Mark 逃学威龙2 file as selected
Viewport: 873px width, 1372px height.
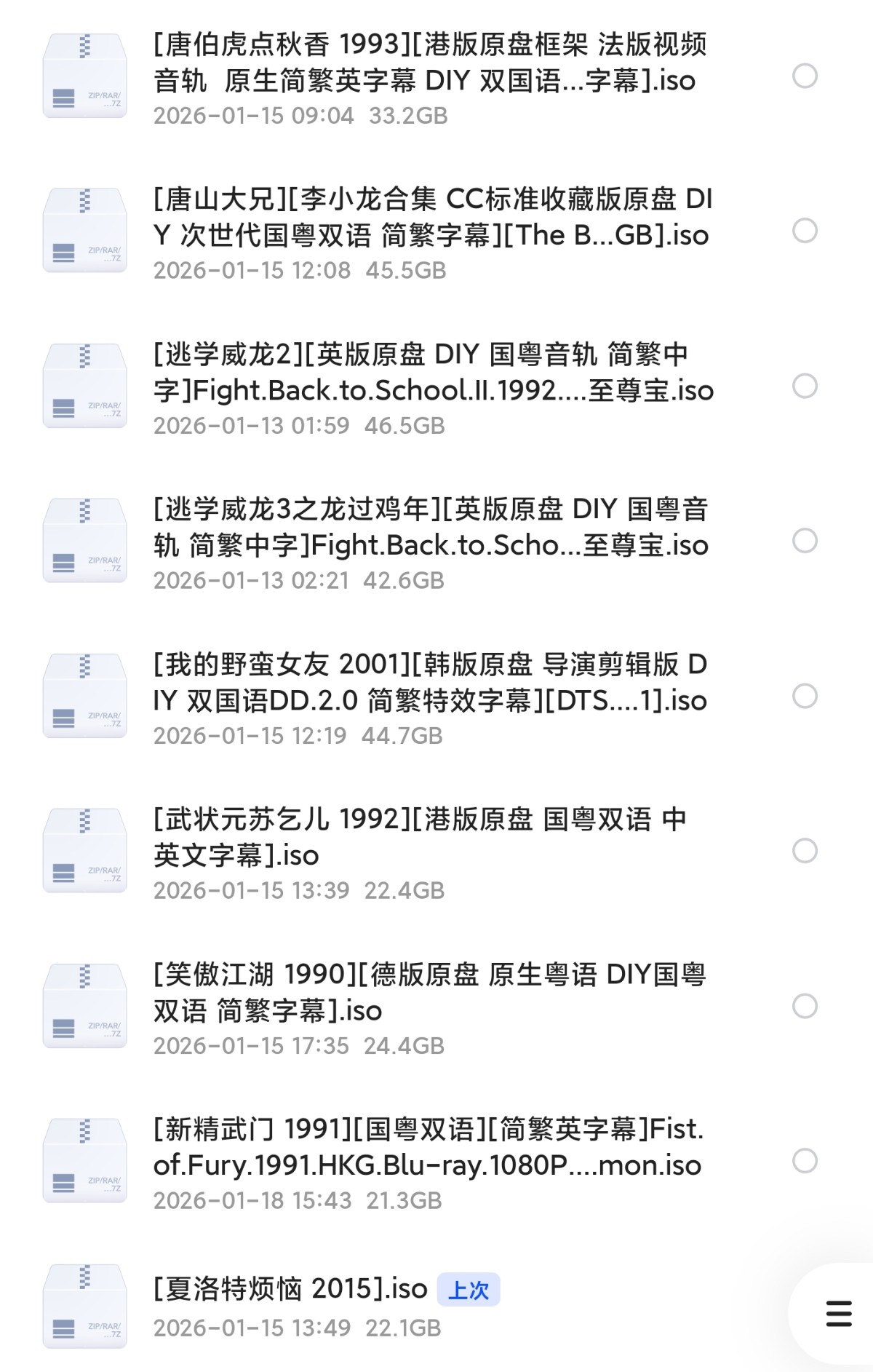click(805, 386)
